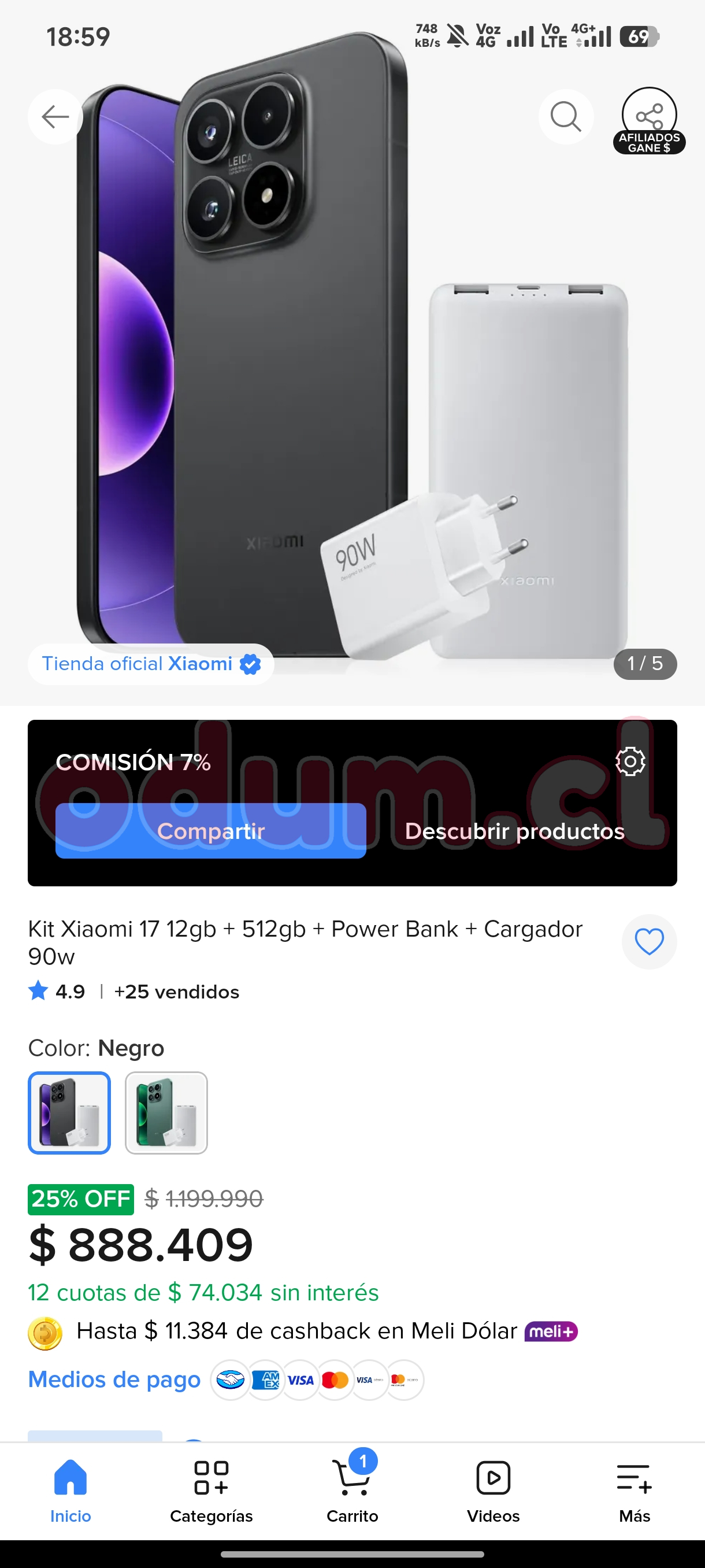Open affiliate commission settings gear

click(630, 761)
